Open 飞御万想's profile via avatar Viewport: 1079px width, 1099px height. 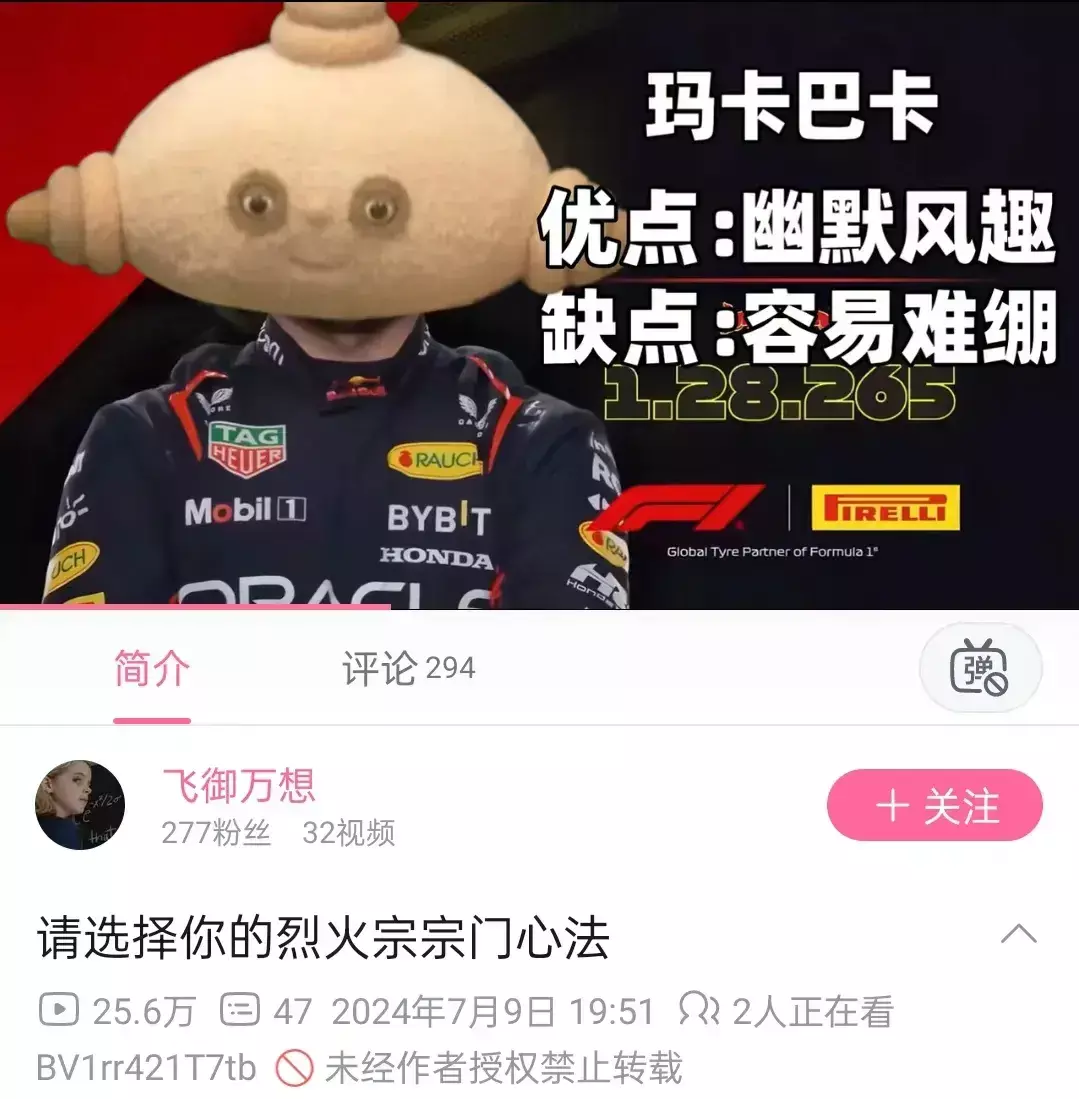point(80,805)
